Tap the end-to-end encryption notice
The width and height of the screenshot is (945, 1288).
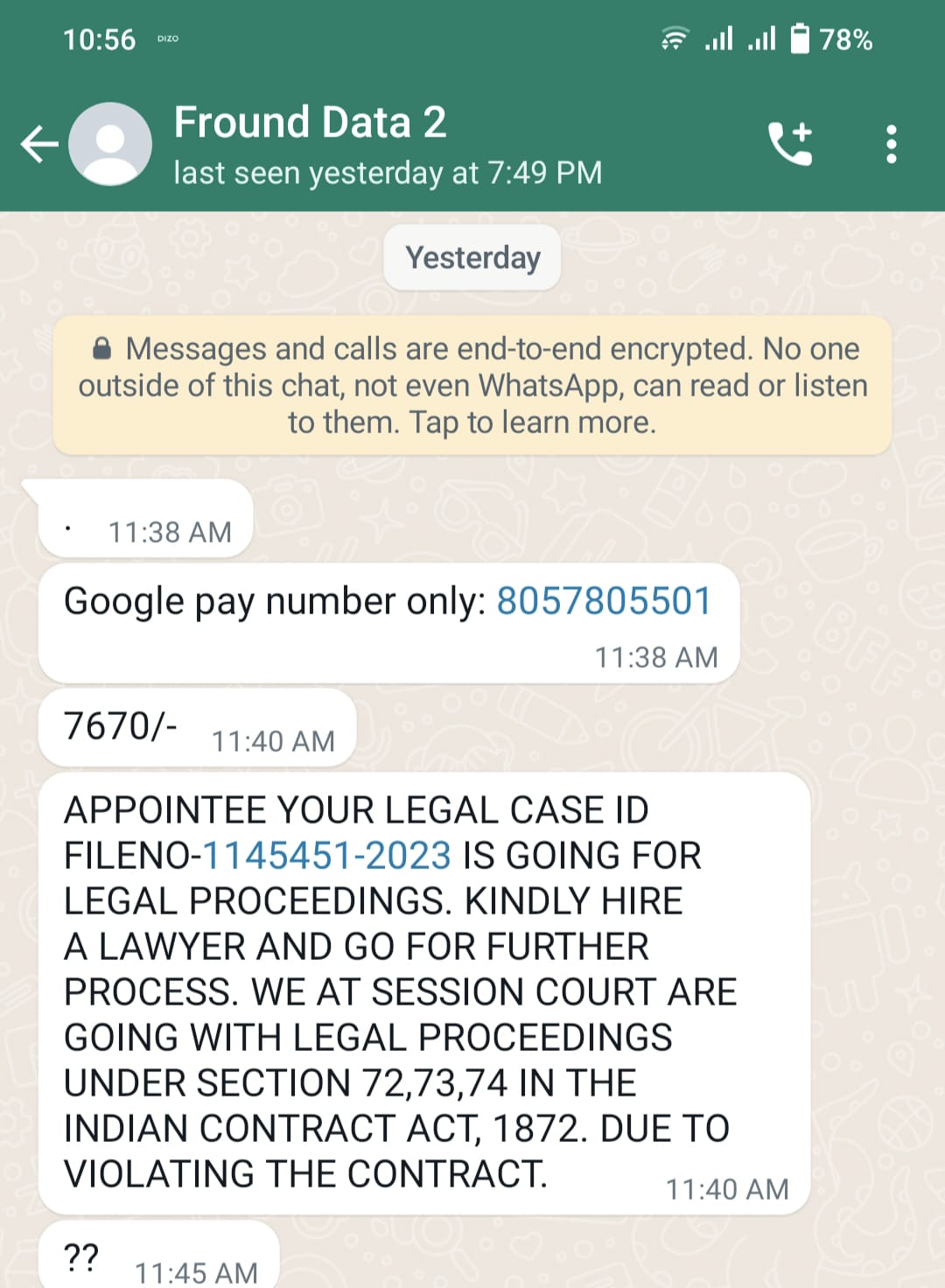(472, 386)
